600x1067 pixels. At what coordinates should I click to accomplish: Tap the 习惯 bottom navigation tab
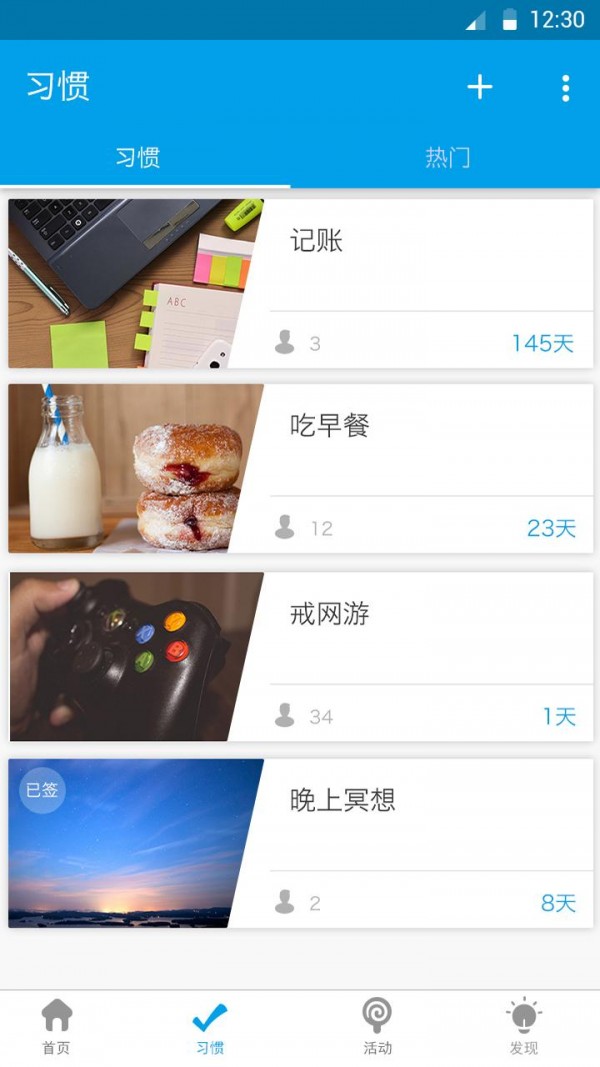click(x=210, y=1027)
